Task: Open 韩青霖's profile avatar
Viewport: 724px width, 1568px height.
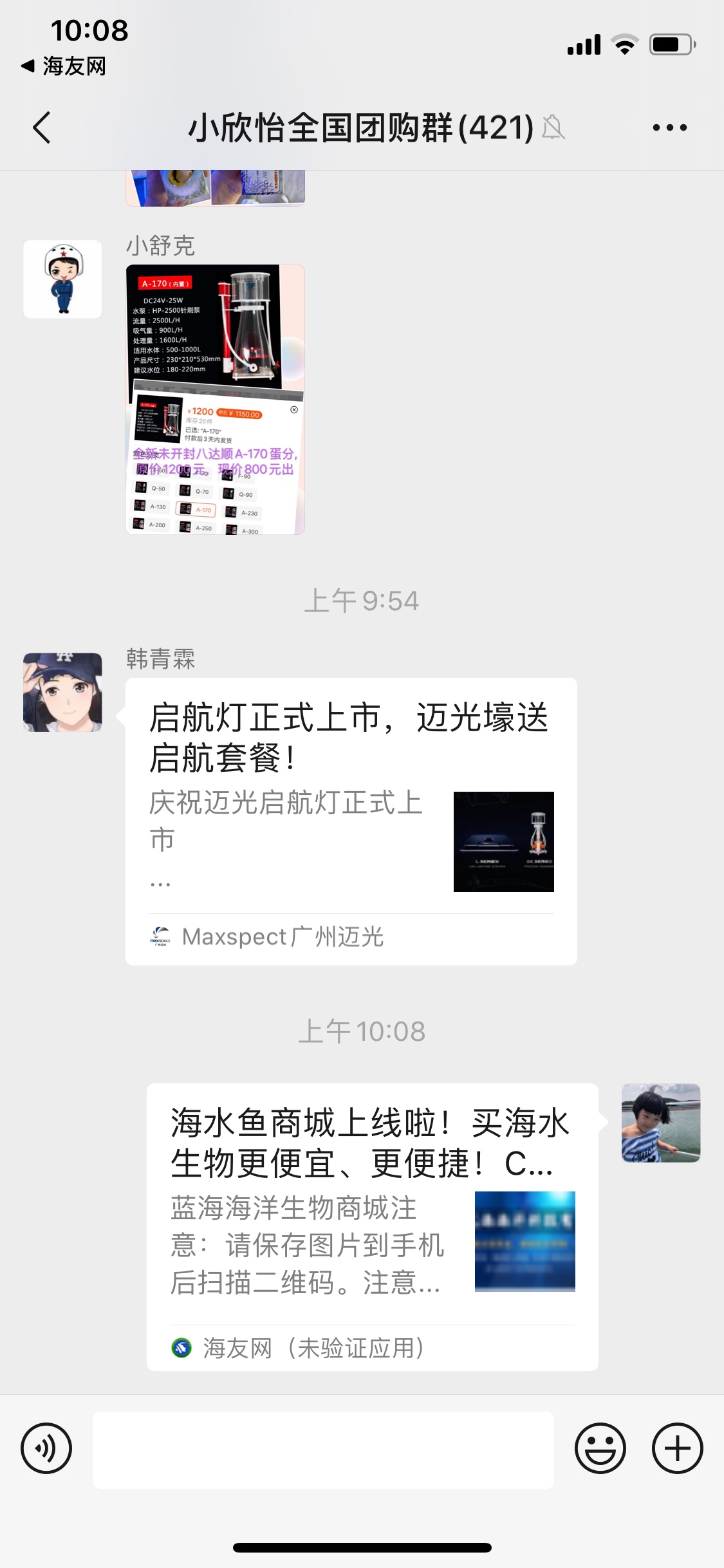Action: pos(62,693)
